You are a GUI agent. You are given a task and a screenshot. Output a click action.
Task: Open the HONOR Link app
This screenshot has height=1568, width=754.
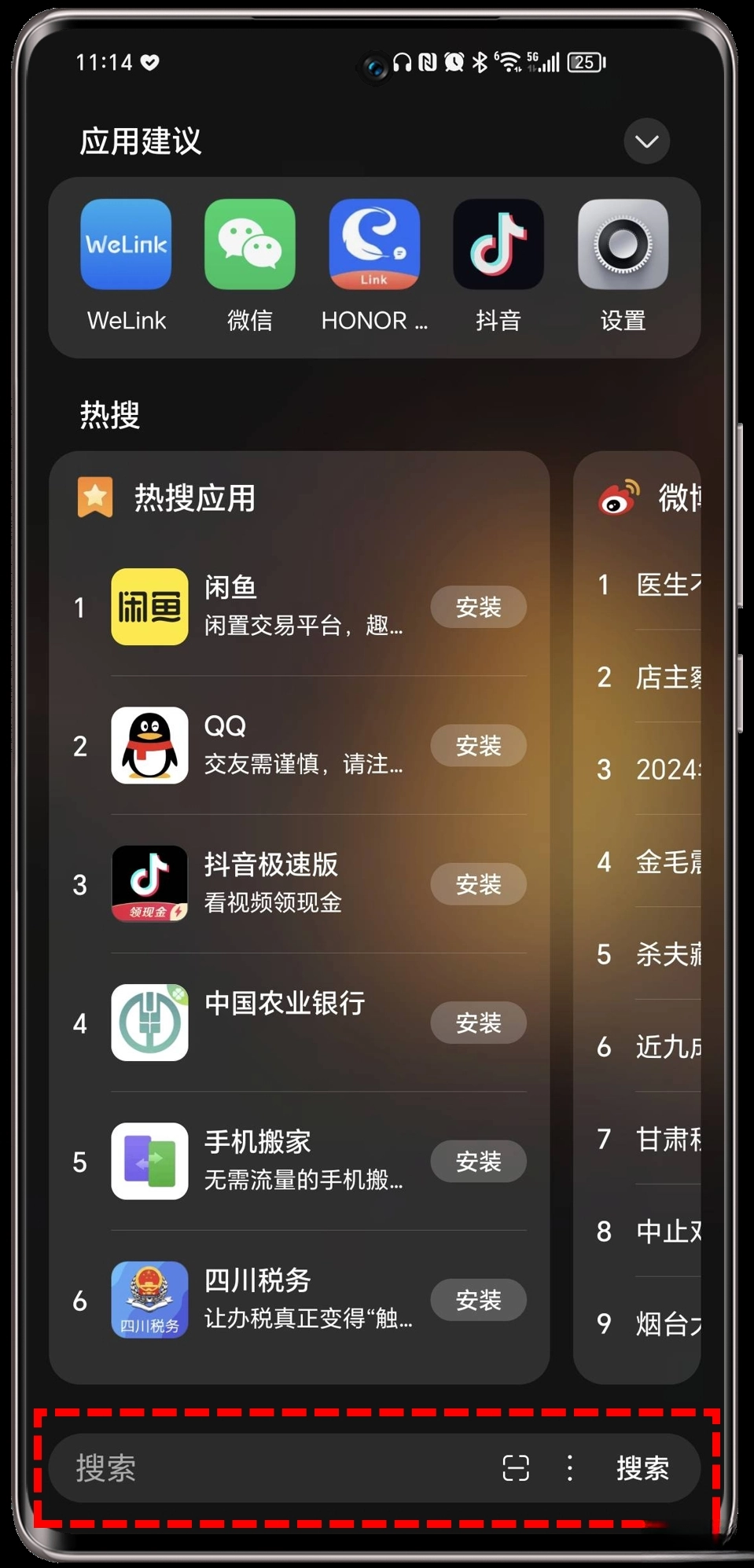pos(374,244)
